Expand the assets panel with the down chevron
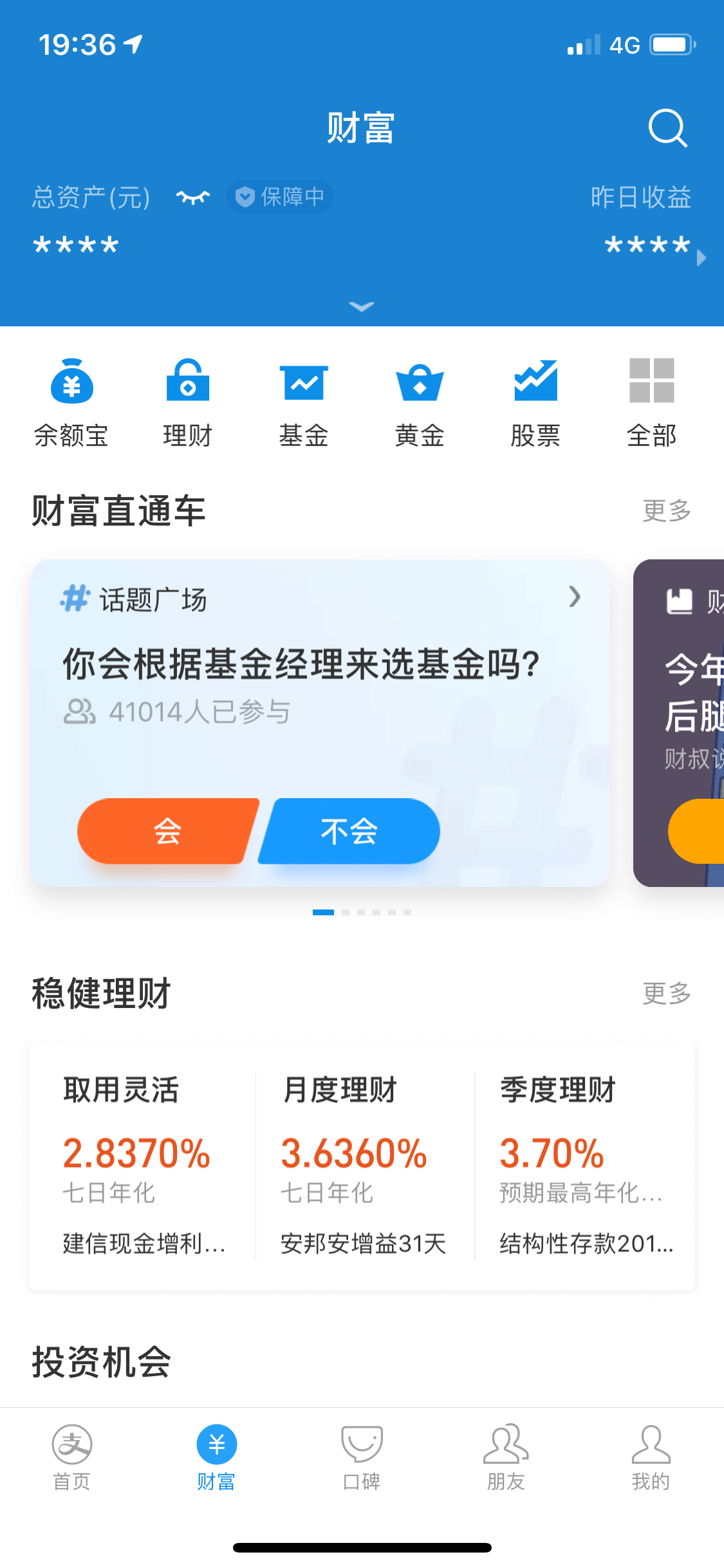This screenshot has height=1568, width=724. click(x=361, y=306)
